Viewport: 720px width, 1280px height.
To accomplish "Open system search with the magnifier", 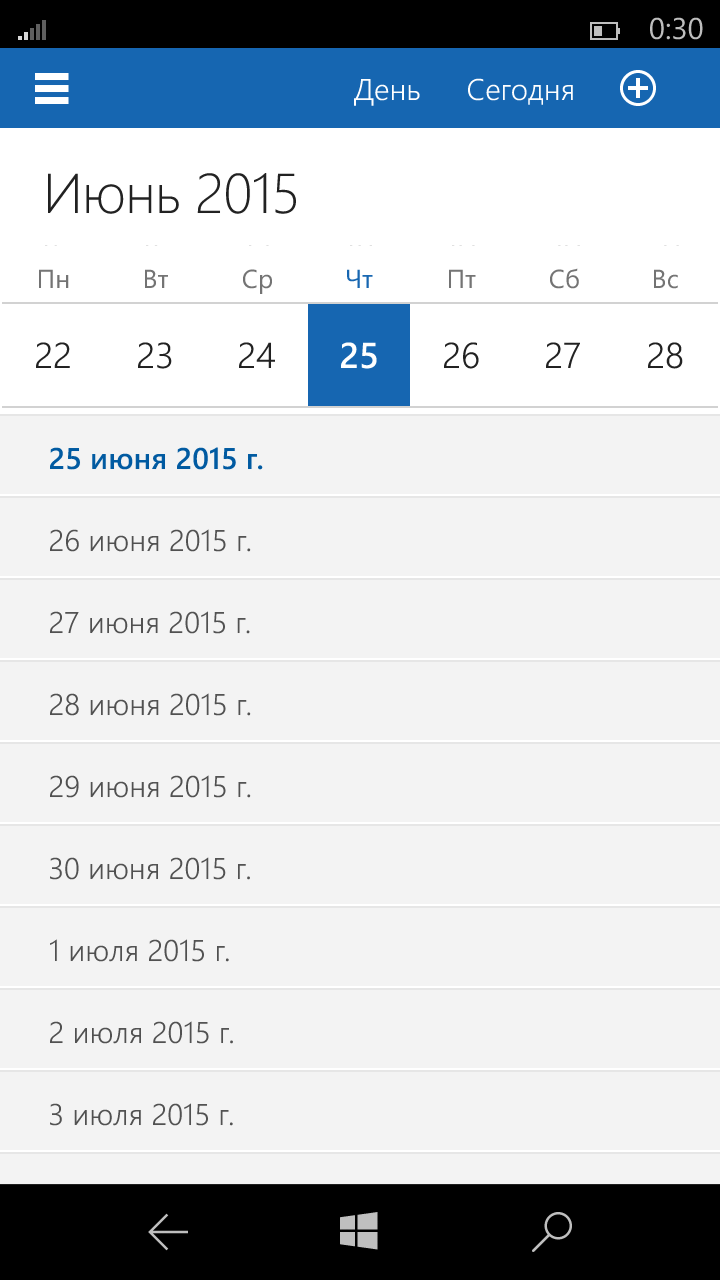I will coord(551,1232).
